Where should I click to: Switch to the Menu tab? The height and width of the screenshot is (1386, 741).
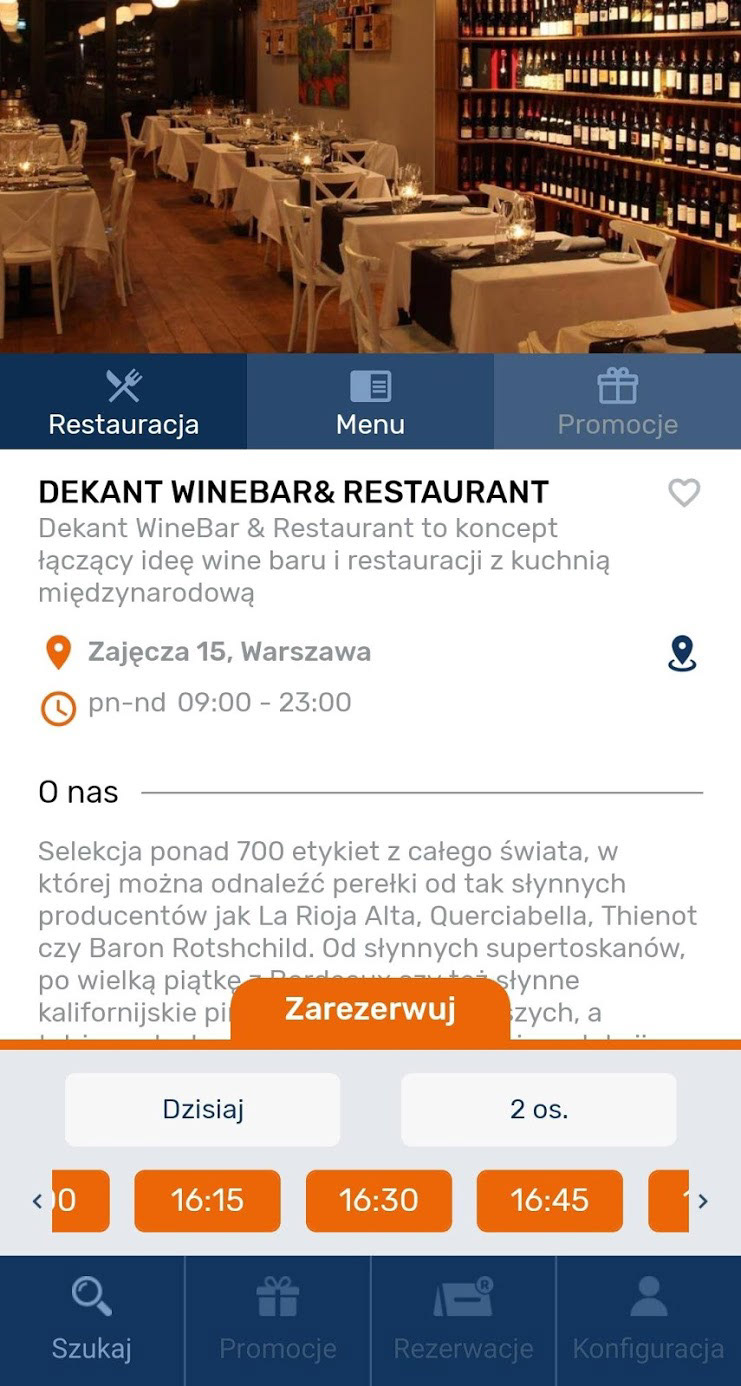coord(370,402)
